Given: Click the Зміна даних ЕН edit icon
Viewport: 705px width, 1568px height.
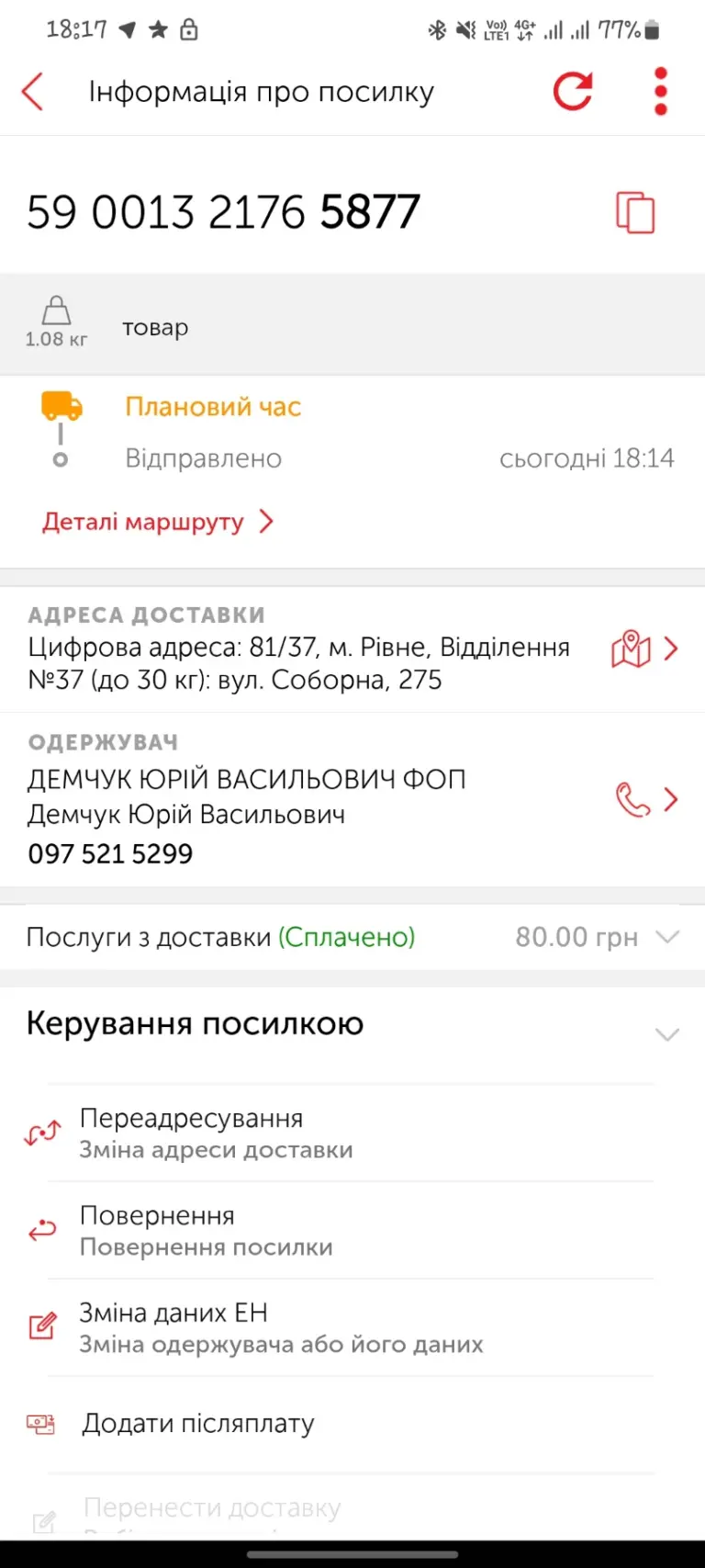Looking at the screenshot, I should point(40,1327).
